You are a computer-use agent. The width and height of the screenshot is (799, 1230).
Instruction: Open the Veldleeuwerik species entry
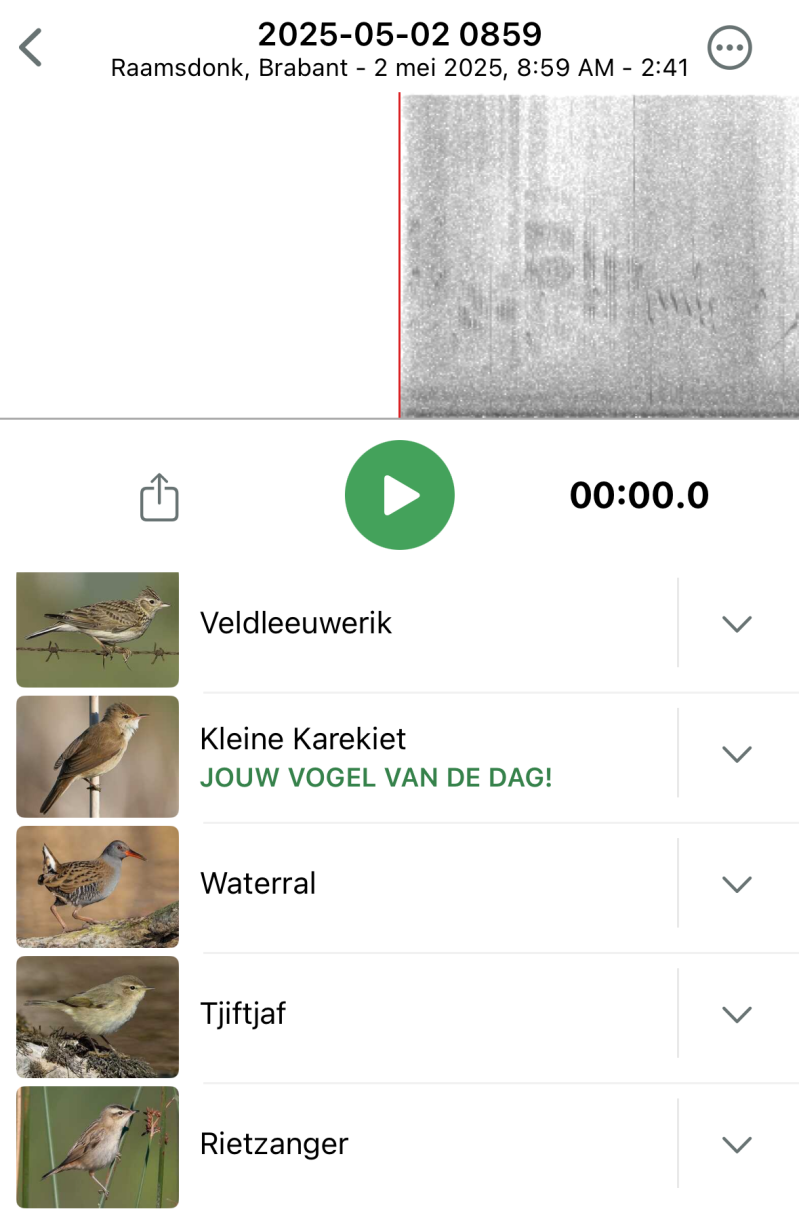[x=296, y=623]
